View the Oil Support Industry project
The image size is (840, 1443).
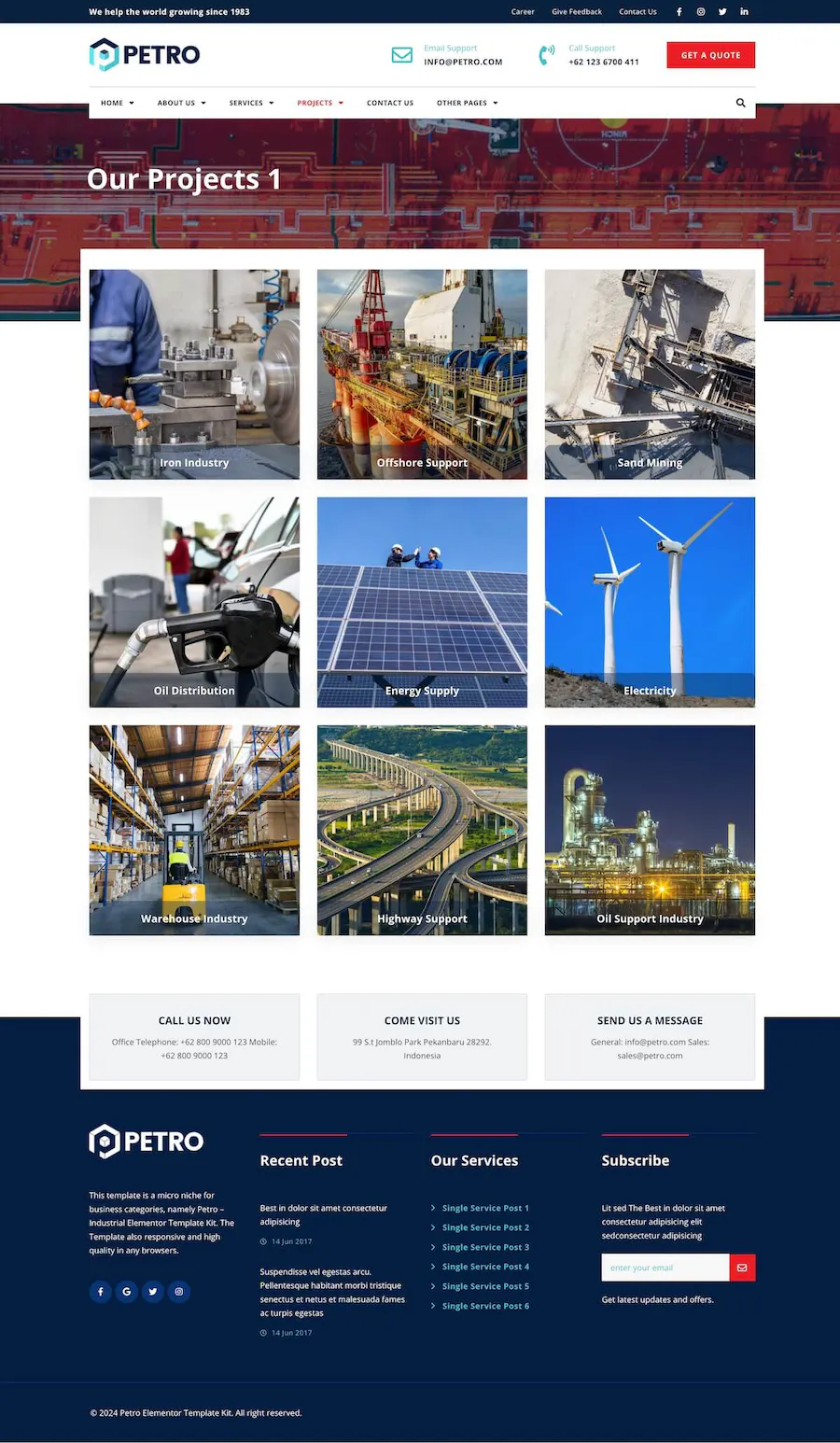coord(650,830)
